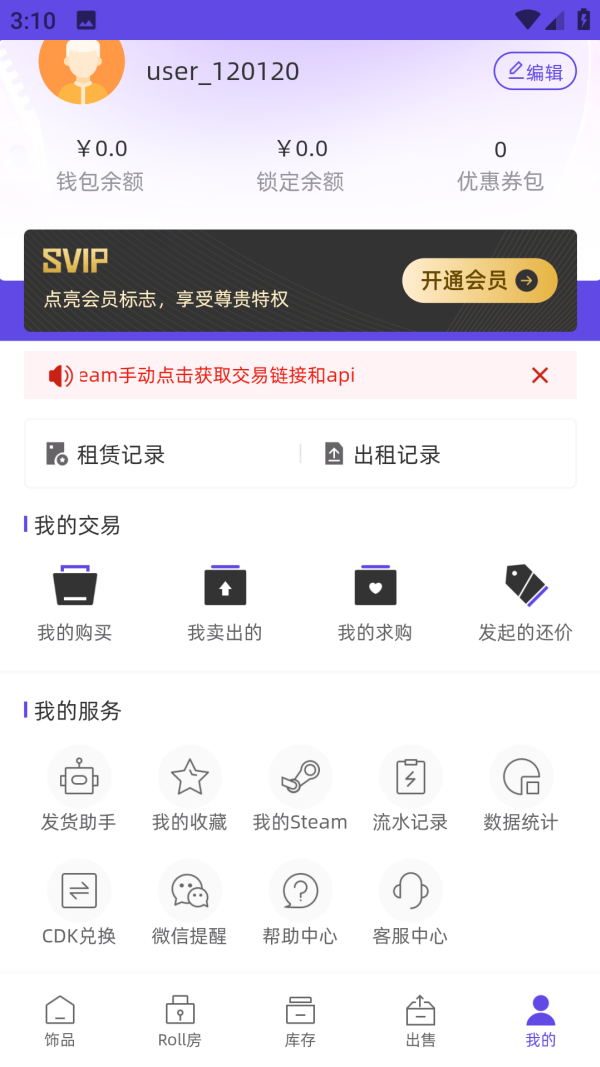
Task: Open 发货助手 delivery assistant
Action: point(79,790)
